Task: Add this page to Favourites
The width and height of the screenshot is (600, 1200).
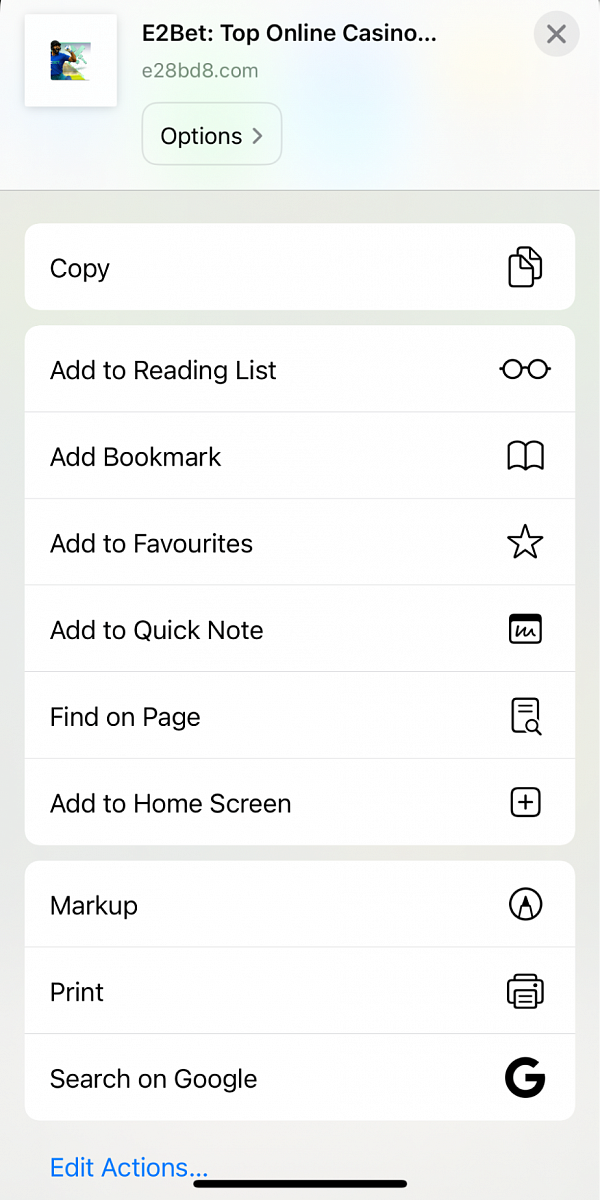Action: point(299,543)
